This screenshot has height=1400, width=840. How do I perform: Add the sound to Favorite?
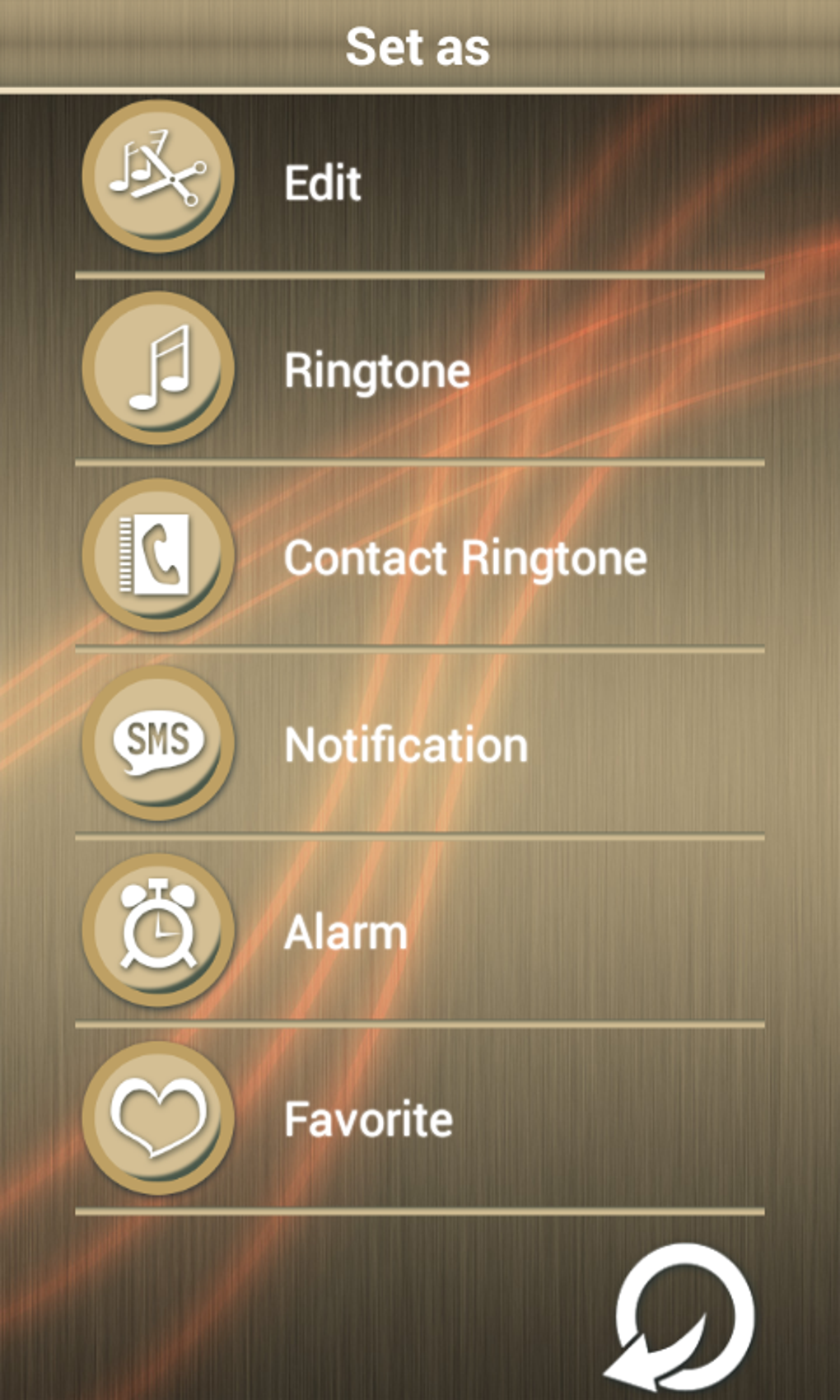pos(367,1119)
